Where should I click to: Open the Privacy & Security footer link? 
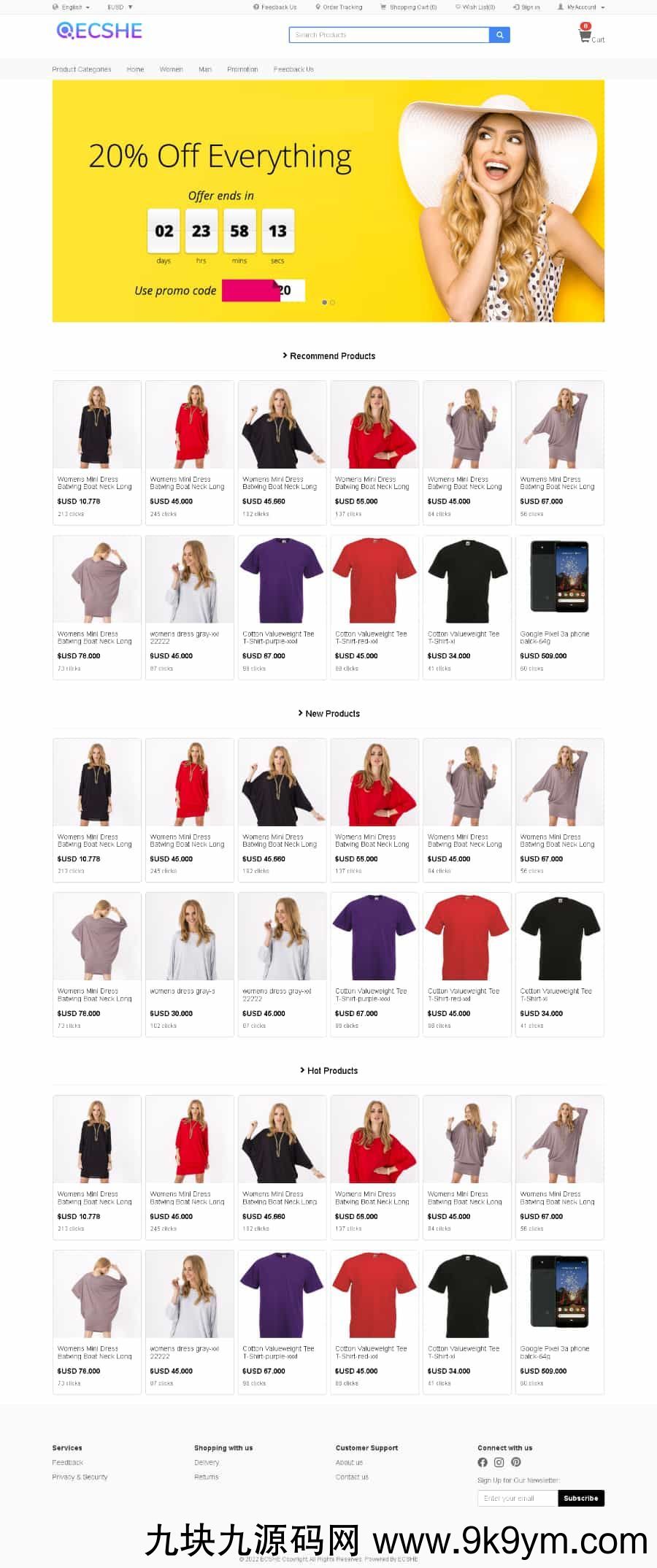(80, 1477)
